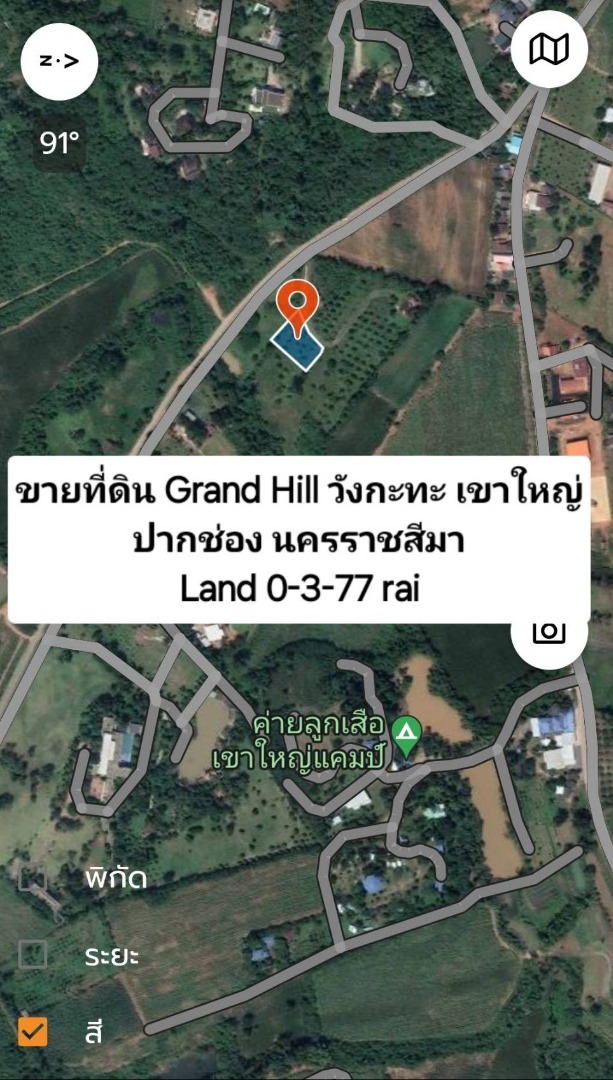Tap the compass orientation button
Image resolution: width=613 pixels, height=1080 pixels.
click(59, 60)
